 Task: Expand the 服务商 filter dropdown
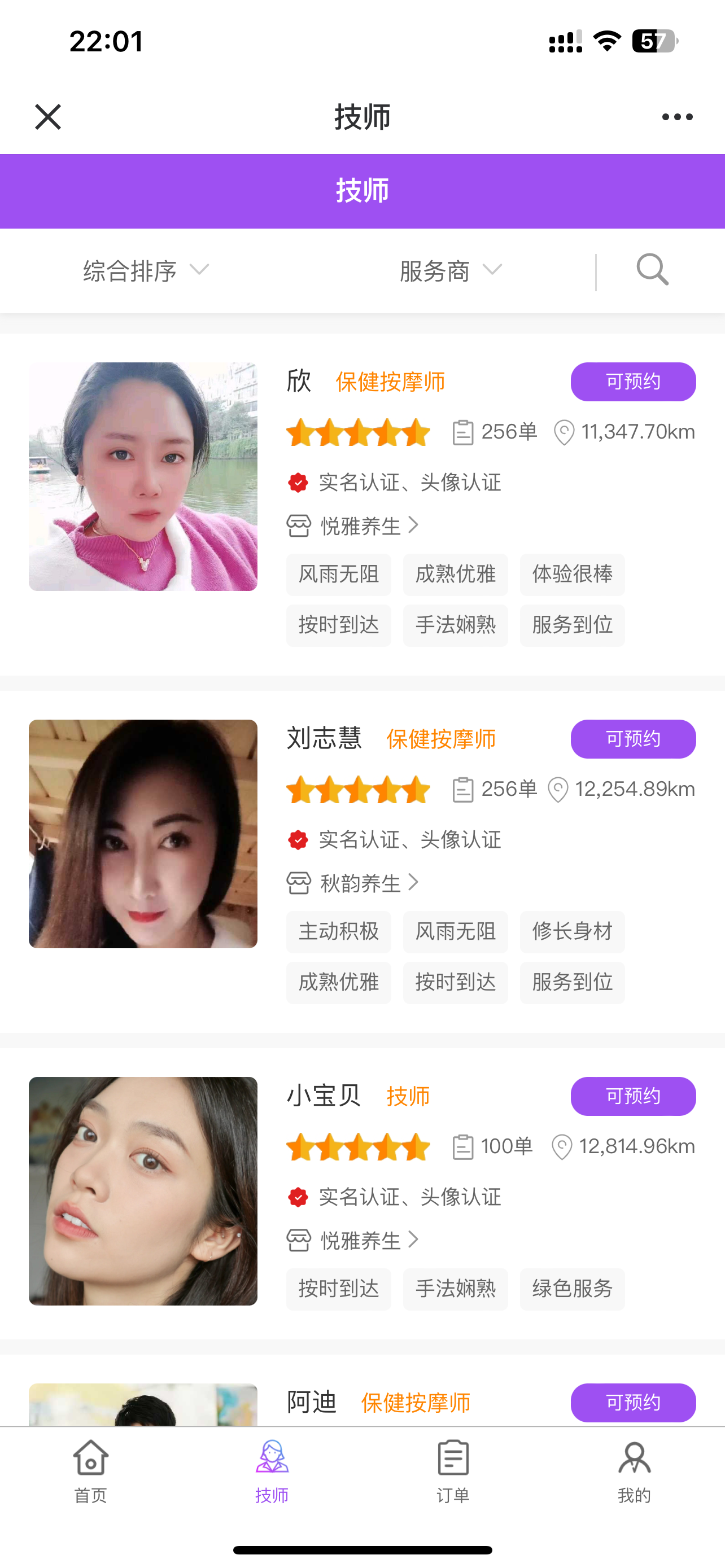tap(451, 271)
